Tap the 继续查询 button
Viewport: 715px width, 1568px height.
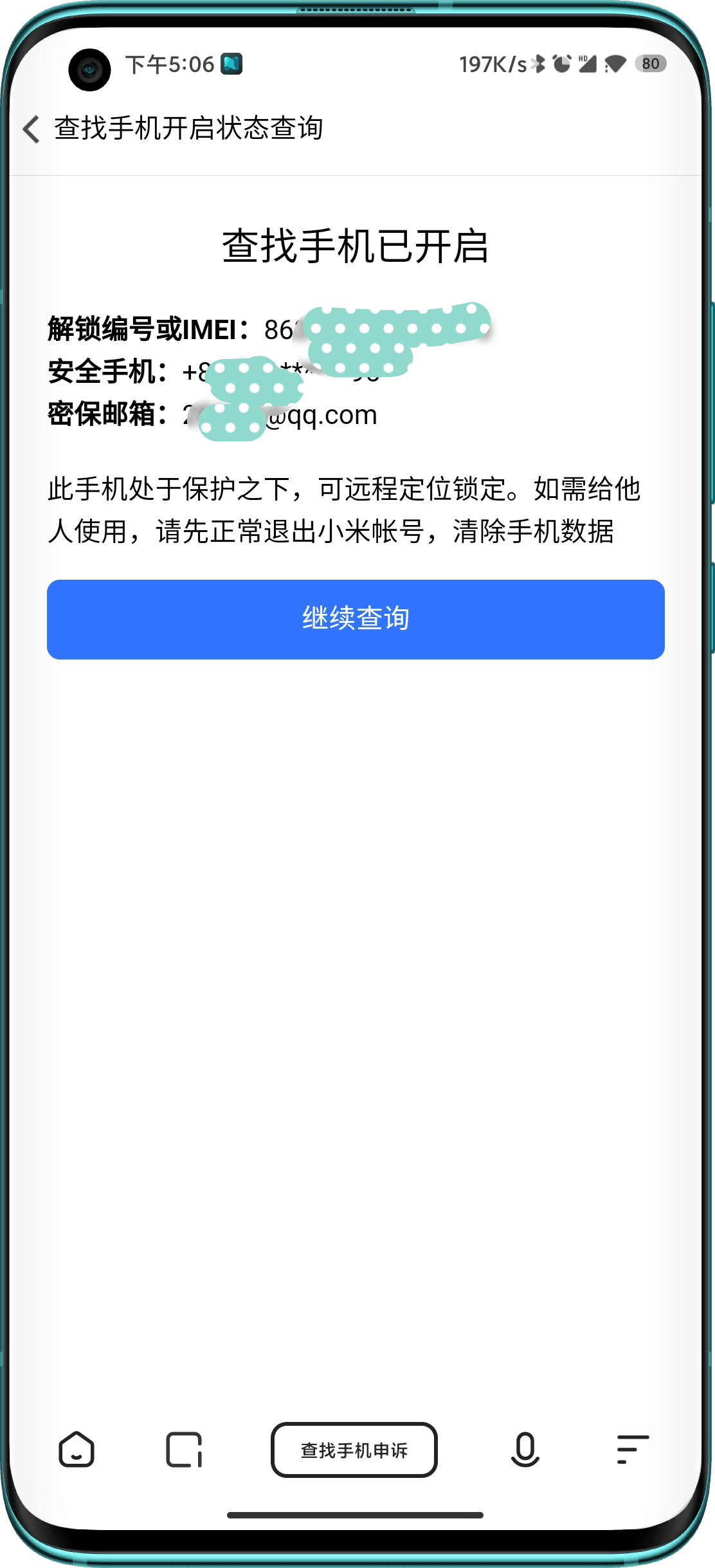click(356, 619)
